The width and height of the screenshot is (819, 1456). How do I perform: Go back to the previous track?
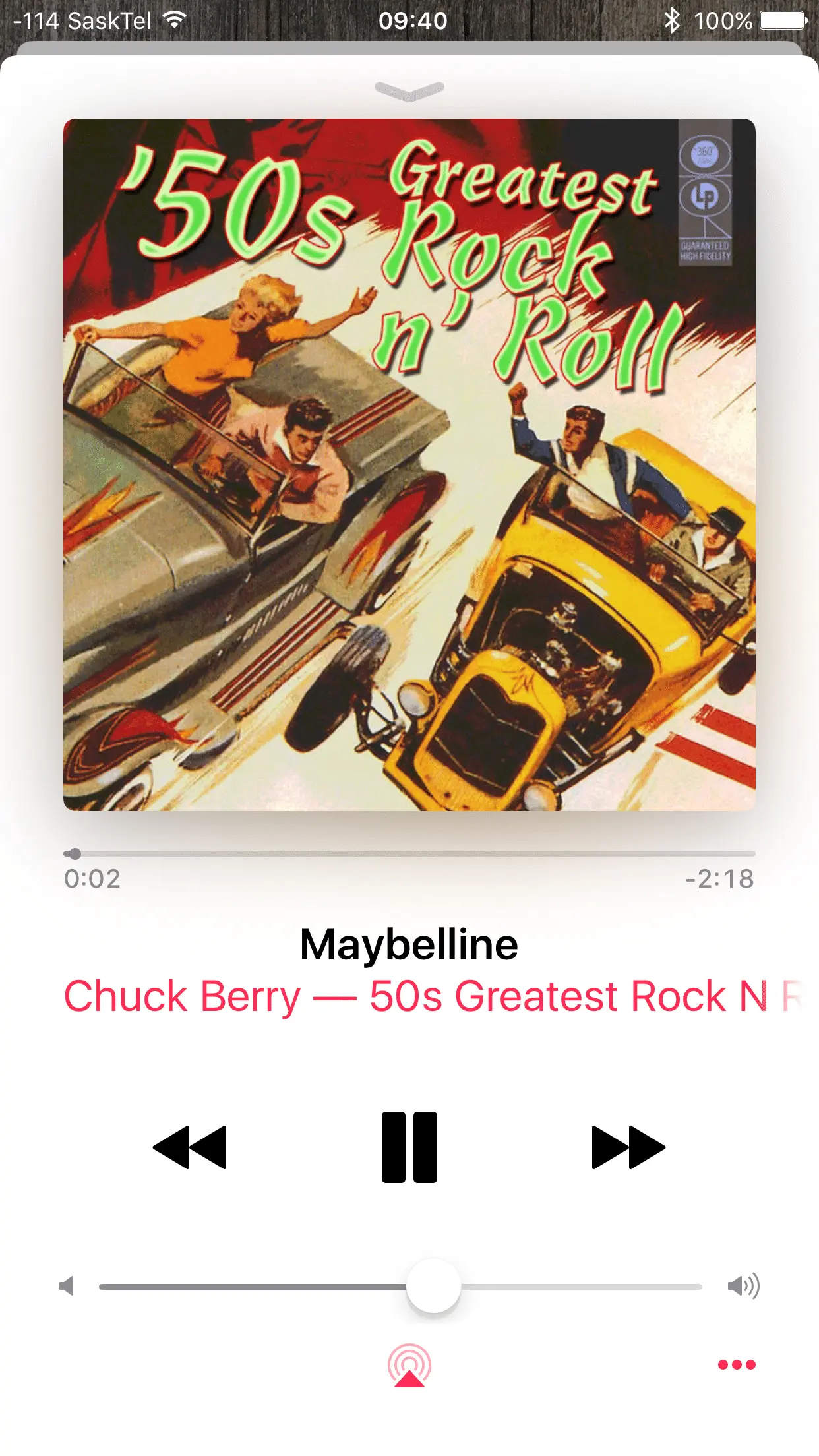click(190, 1147)
